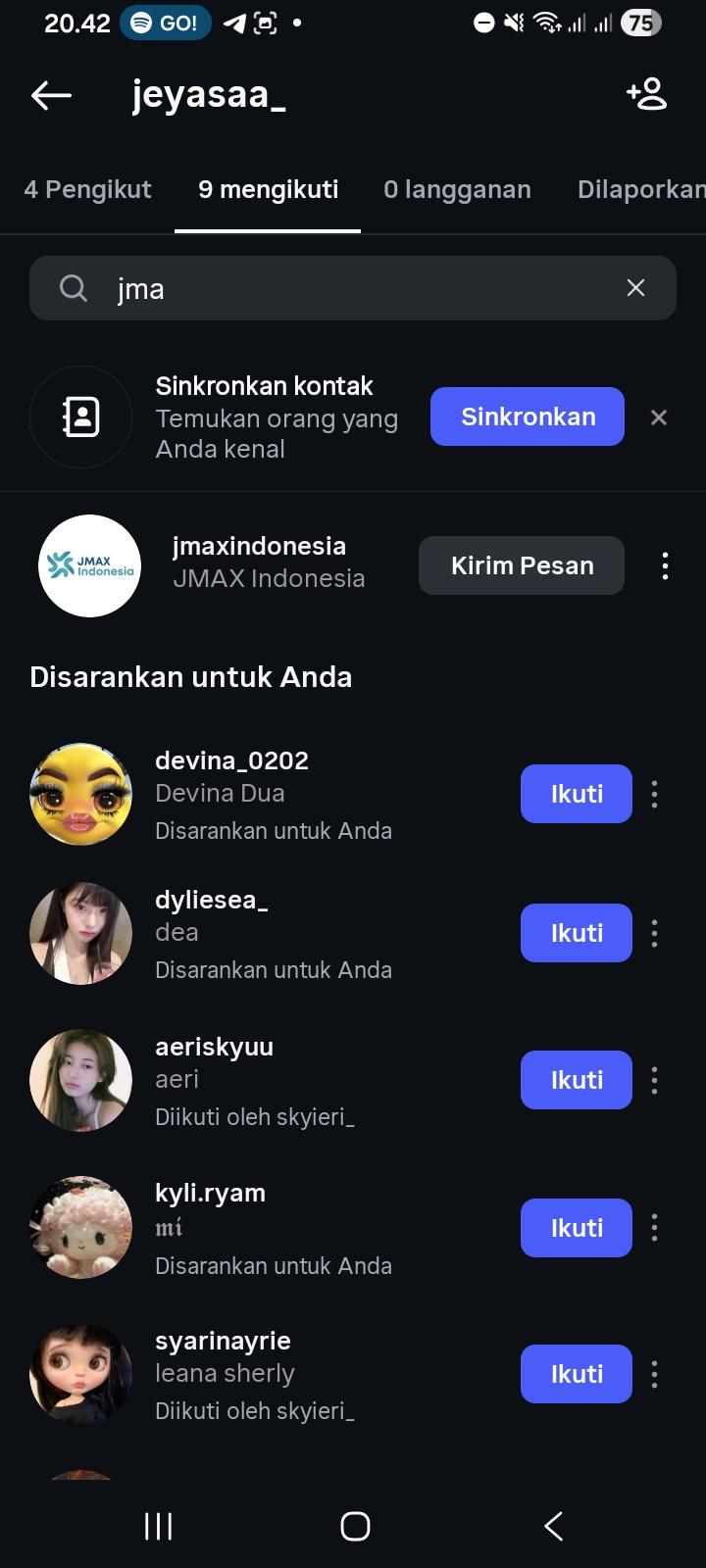Open the add people icon

(647, 95)
